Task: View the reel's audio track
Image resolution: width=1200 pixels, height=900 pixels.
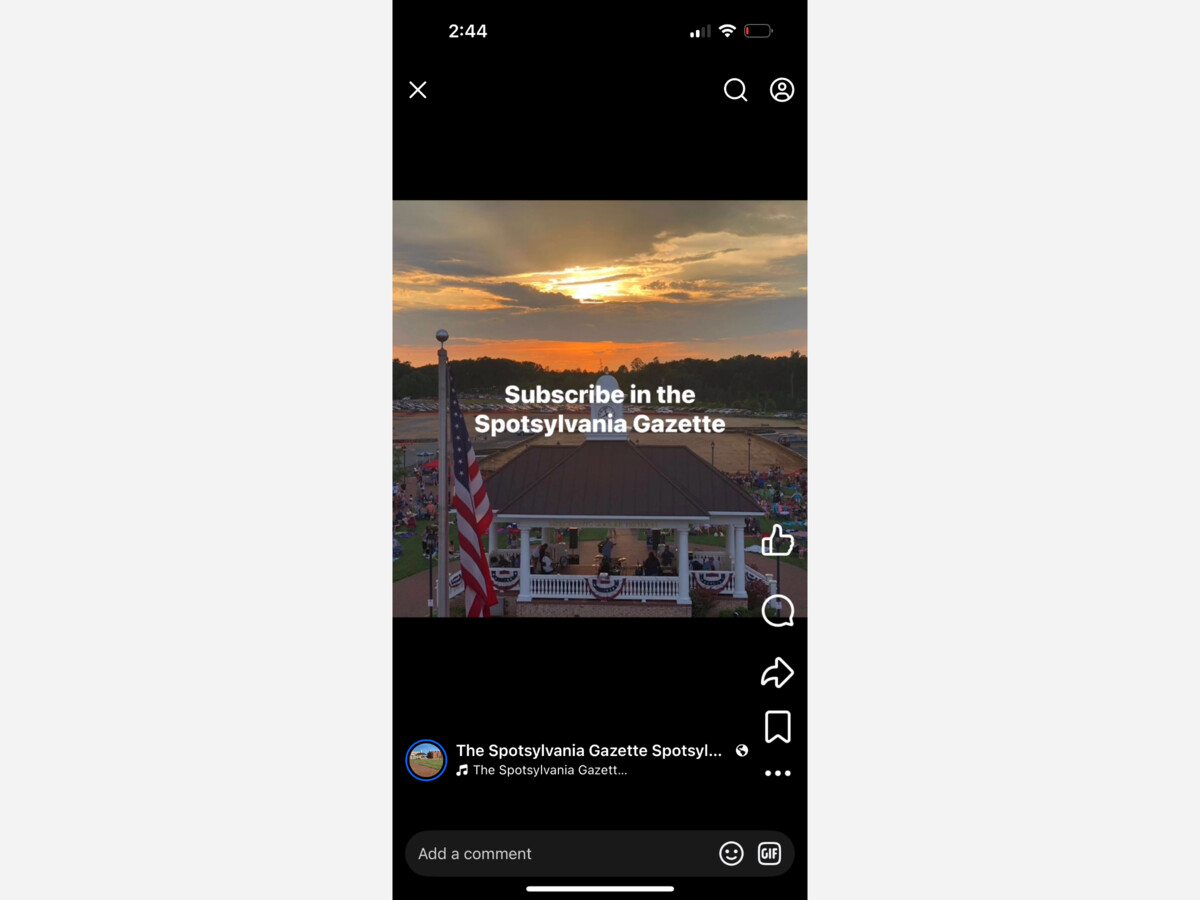Action: [548, 771]
